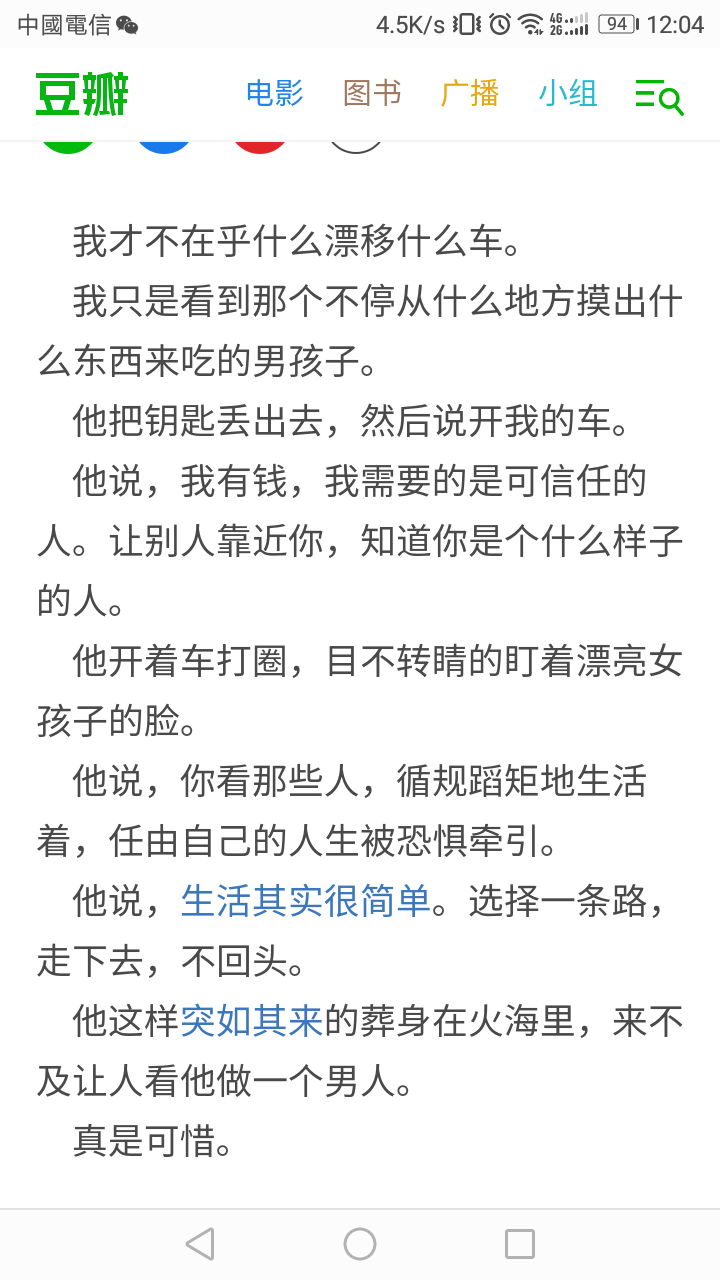Viewport: 720px width, 1280px height.
Task: Follow the 生活其实很简单 link
Action: pos(306,901)
